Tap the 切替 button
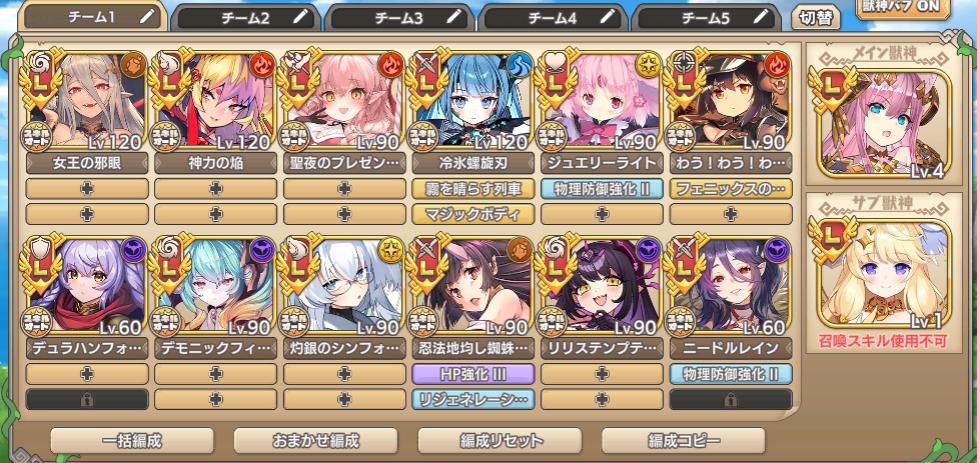 [x=815, y=18]
